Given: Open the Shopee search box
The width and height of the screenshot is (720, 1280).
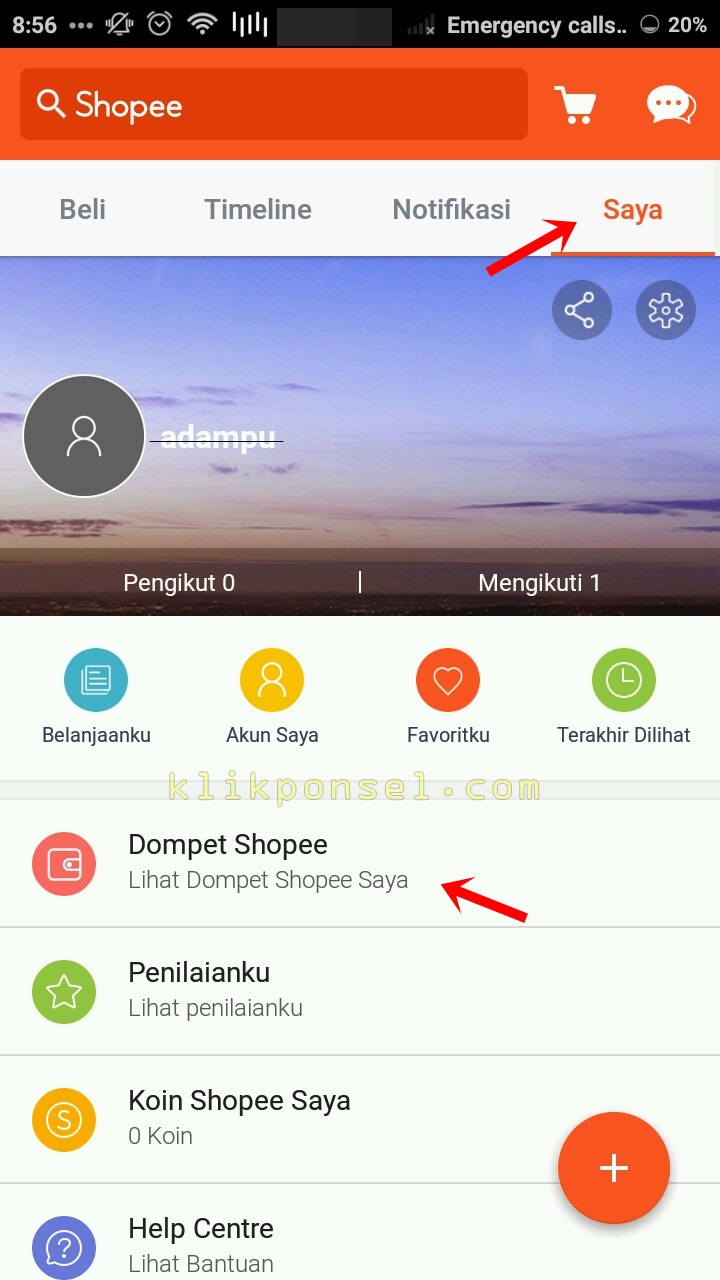Looking at the screenshot, I should [273, 104].
